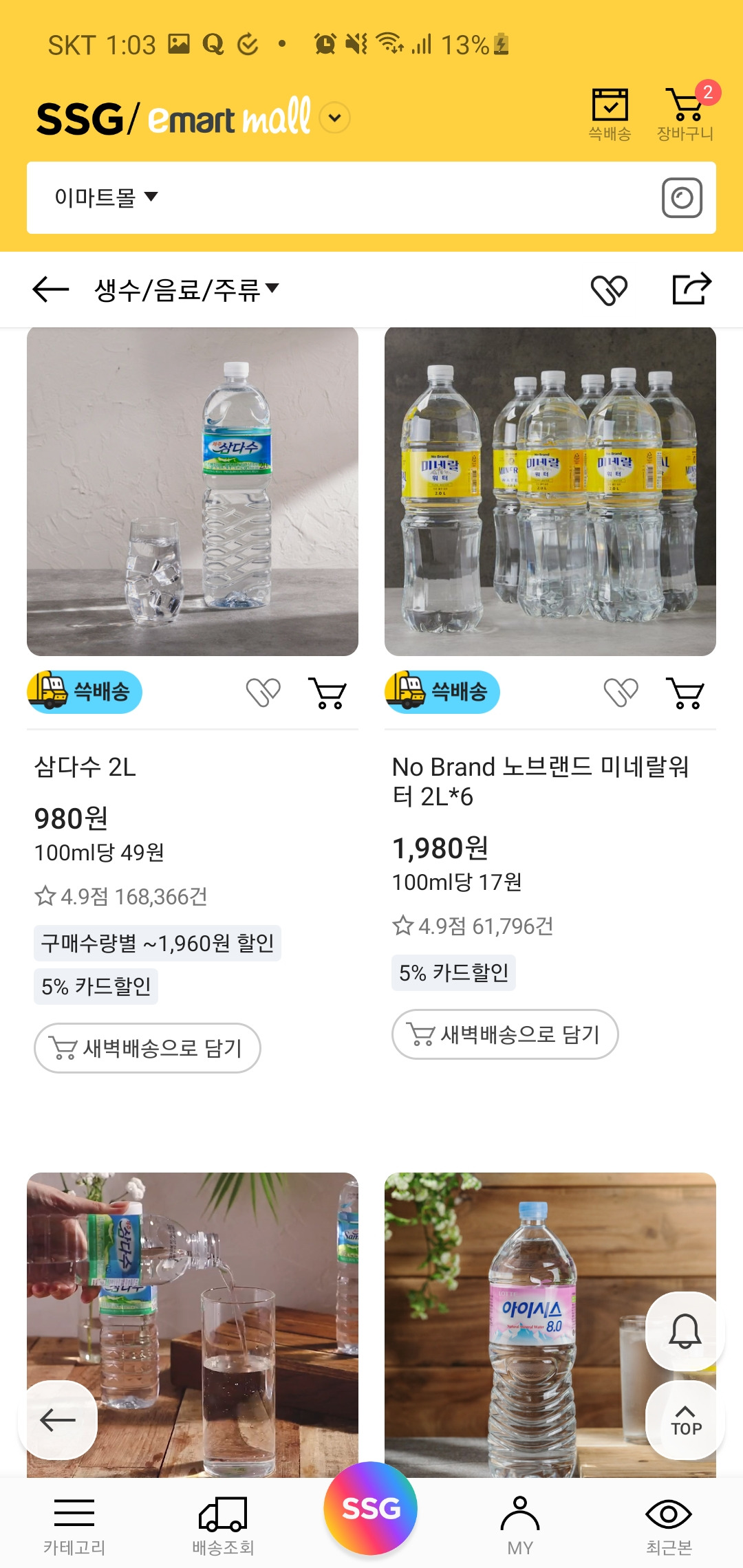Screen dimensions: 743x1568
Task: Tap 새벽배송으로 담기 for 삼다수 2L
Action: click(x=147, y=1048)
